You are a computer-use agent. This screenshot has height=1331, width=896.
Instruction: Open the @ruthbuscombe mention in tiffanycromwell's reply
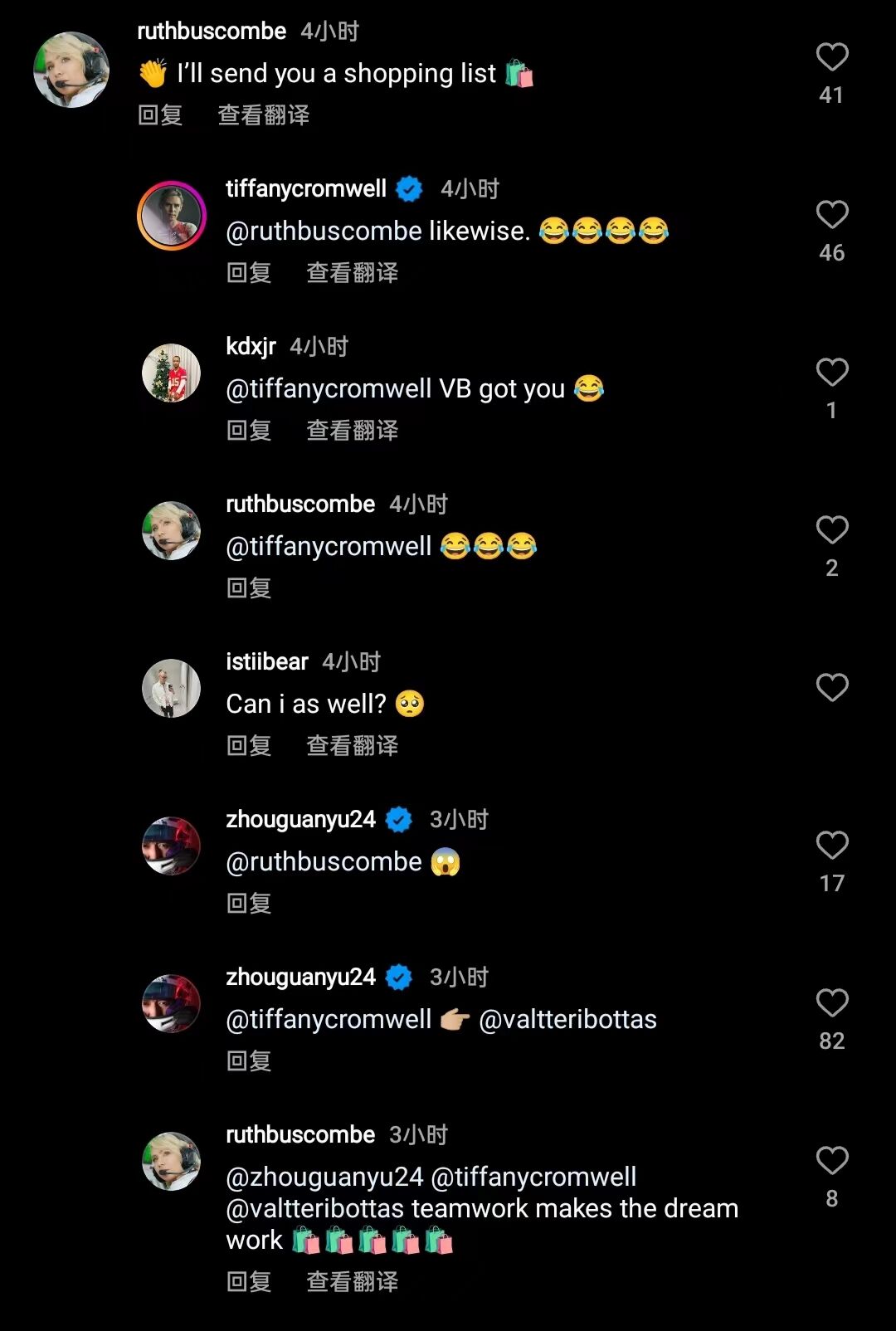point(324,231)
